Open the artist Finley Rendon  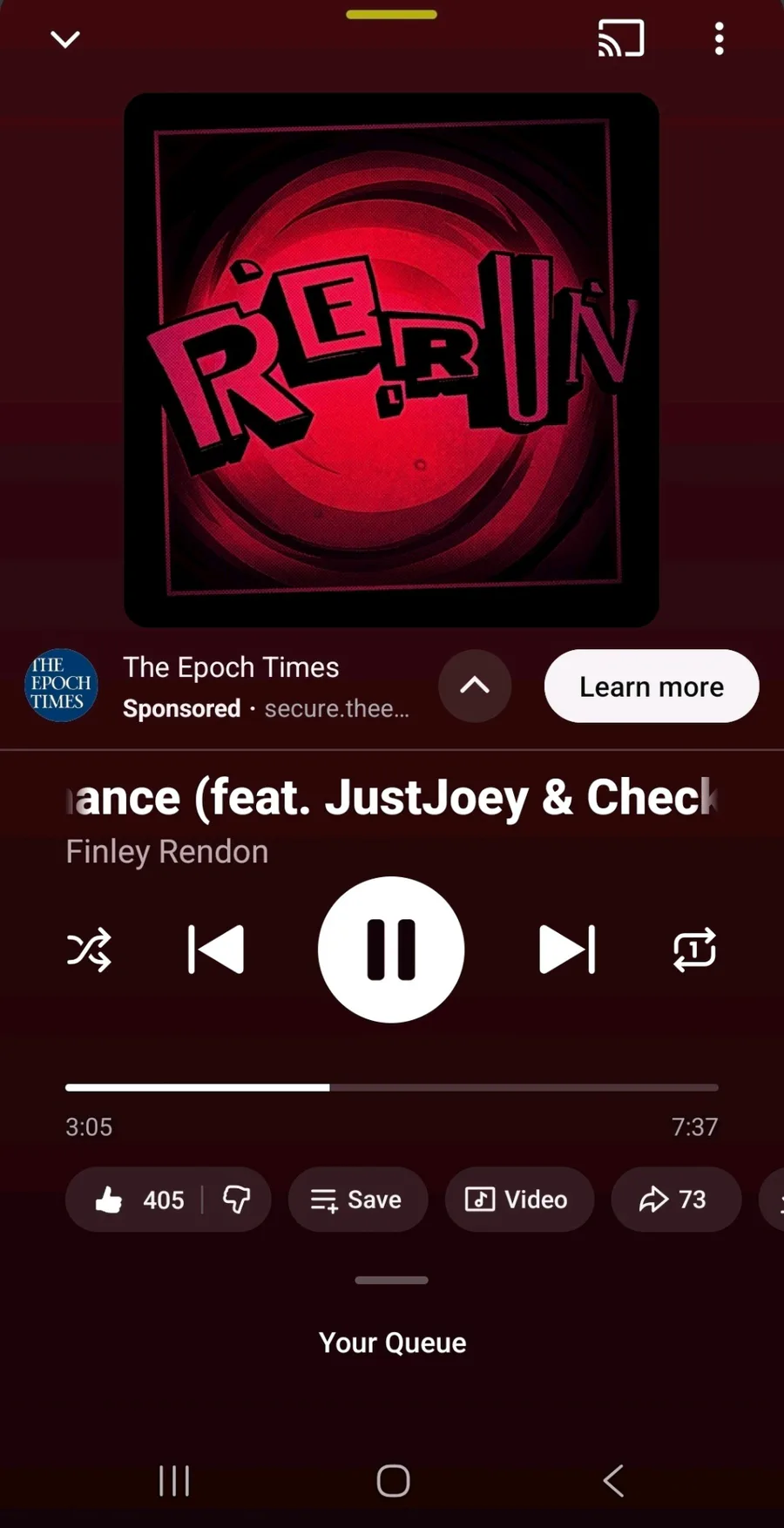167,851
